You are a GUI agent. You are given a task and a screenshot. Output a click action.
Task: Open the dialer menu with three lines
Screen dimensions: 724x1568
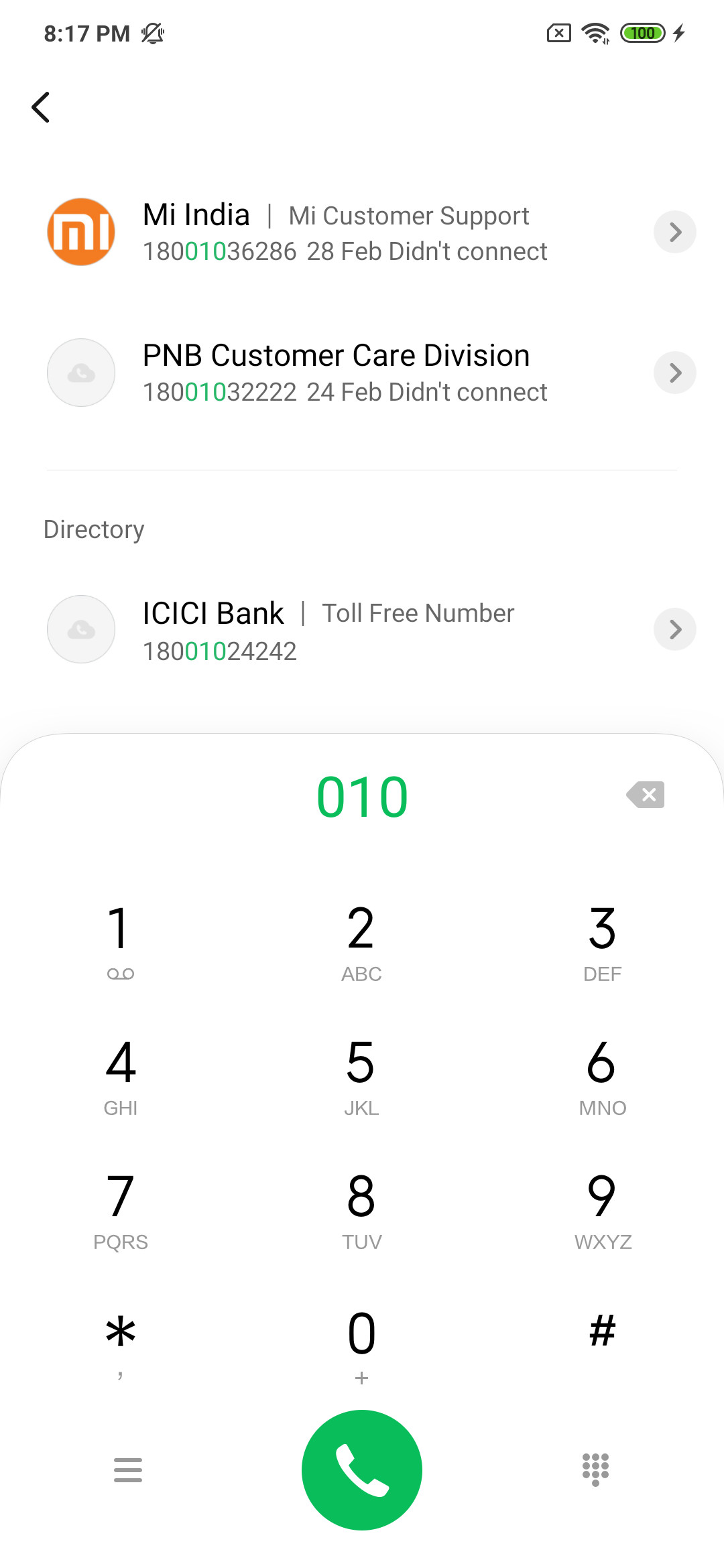[x=128, y=1470]
